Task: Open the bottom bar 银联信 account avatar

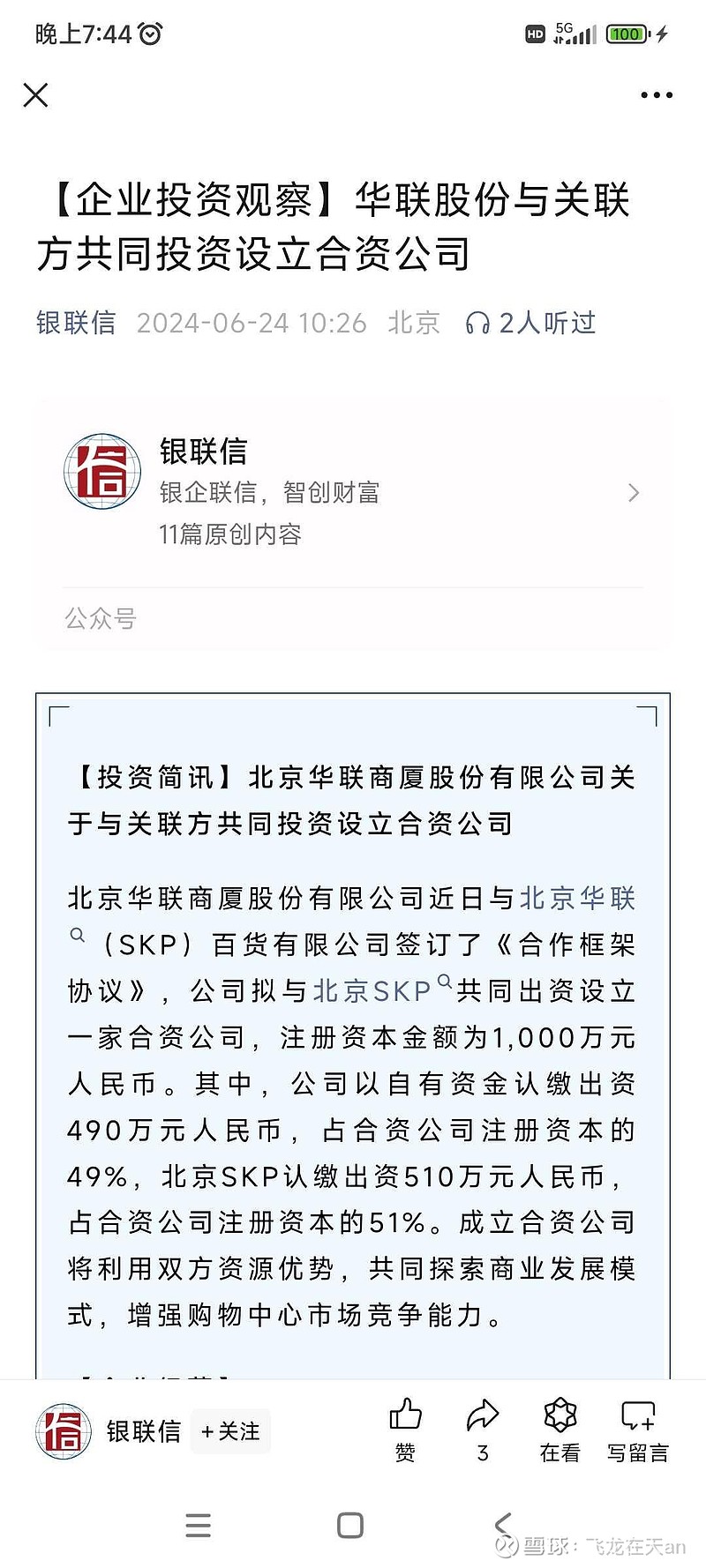Action: click(63, 1430)
